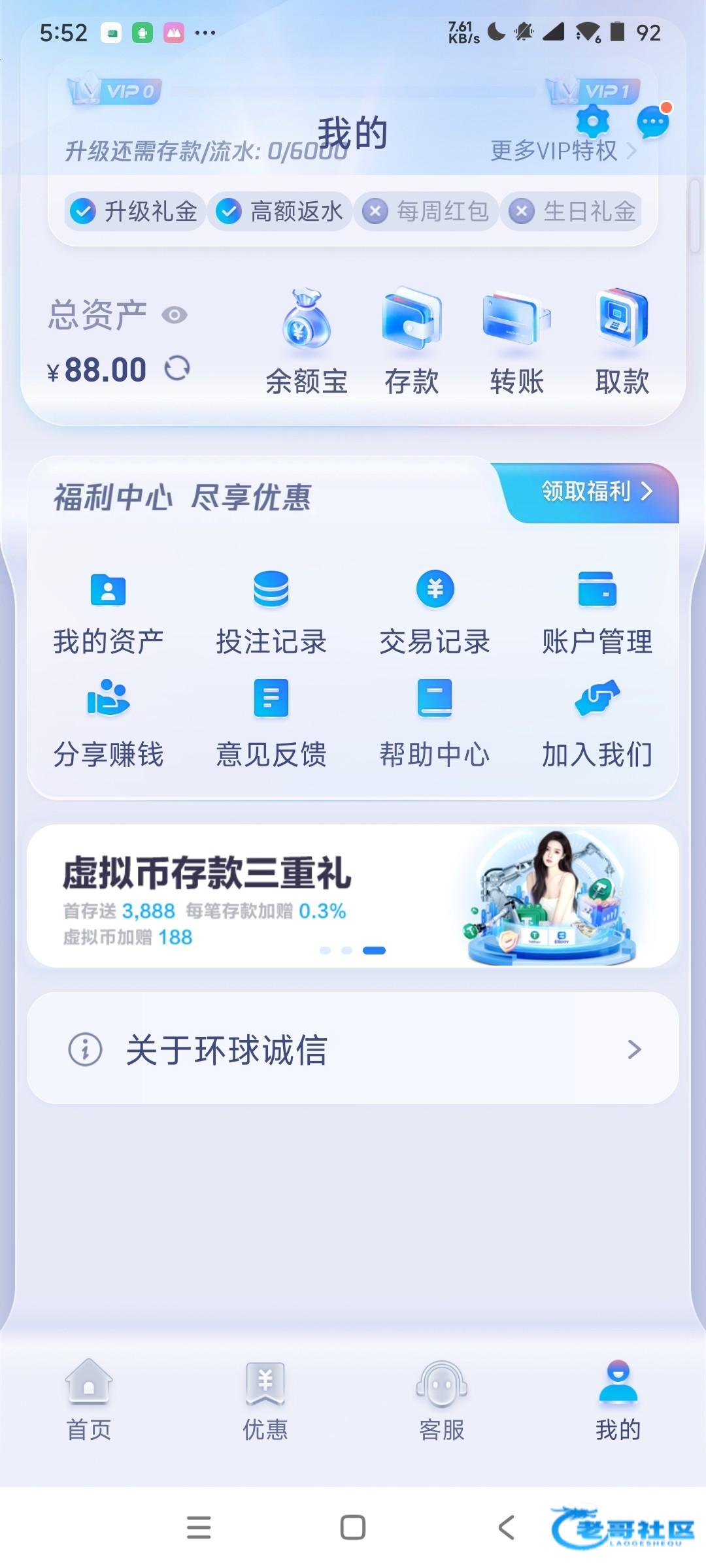Refresh the 88.00 balance
Screen dimensions: 706x1568
coord(177,368)
